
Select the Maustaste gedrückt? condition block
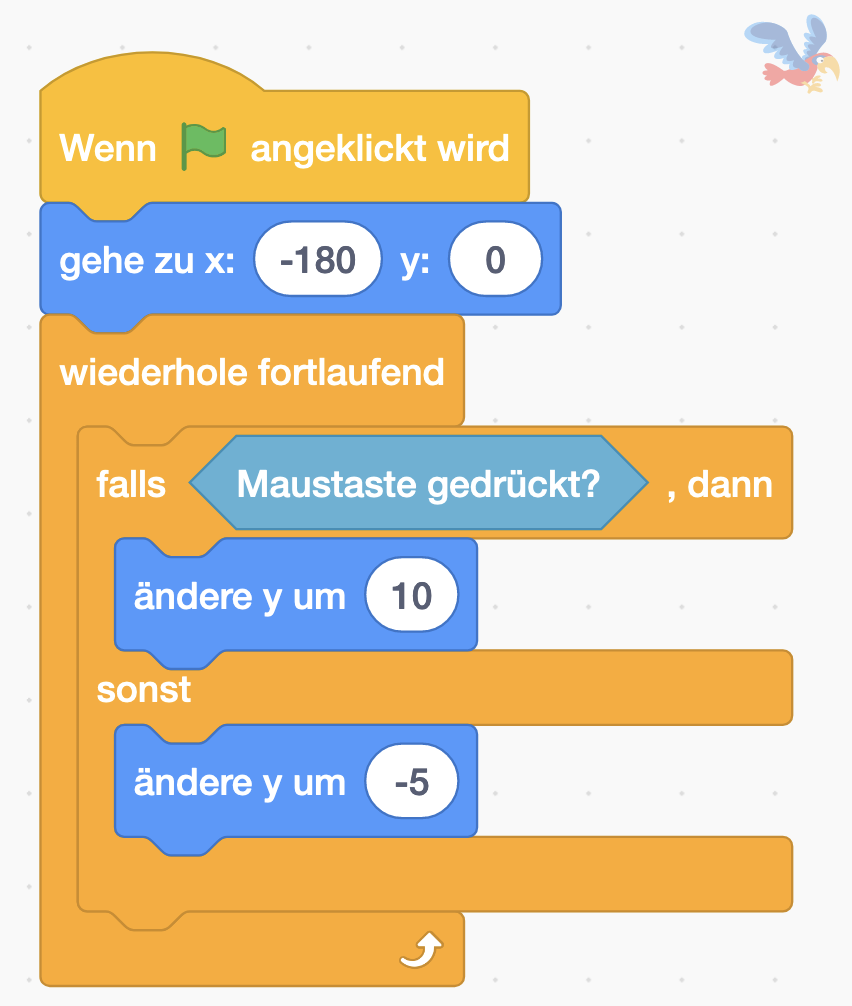418,485
